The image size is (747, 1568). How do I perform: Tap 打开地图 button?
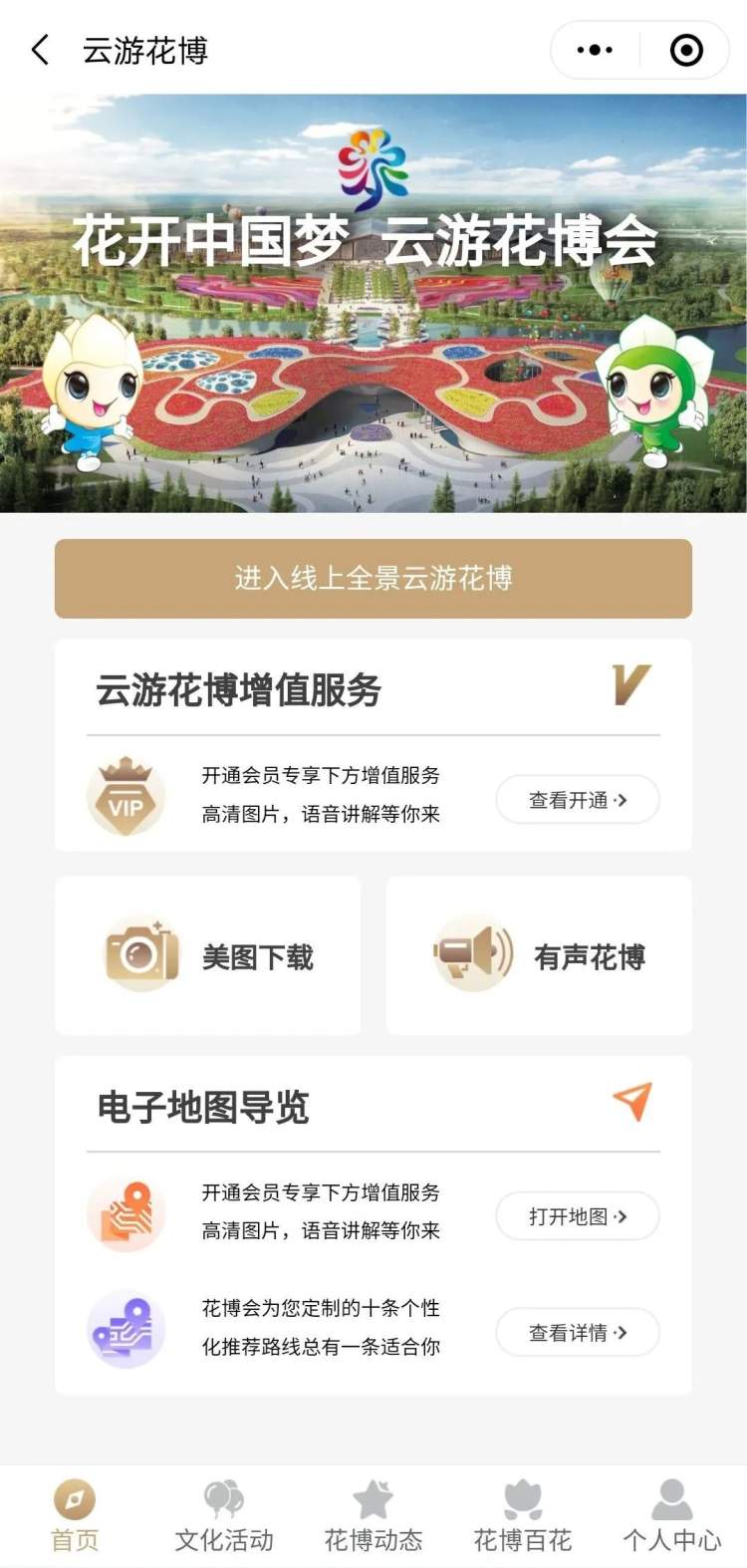pos(578,1216)
